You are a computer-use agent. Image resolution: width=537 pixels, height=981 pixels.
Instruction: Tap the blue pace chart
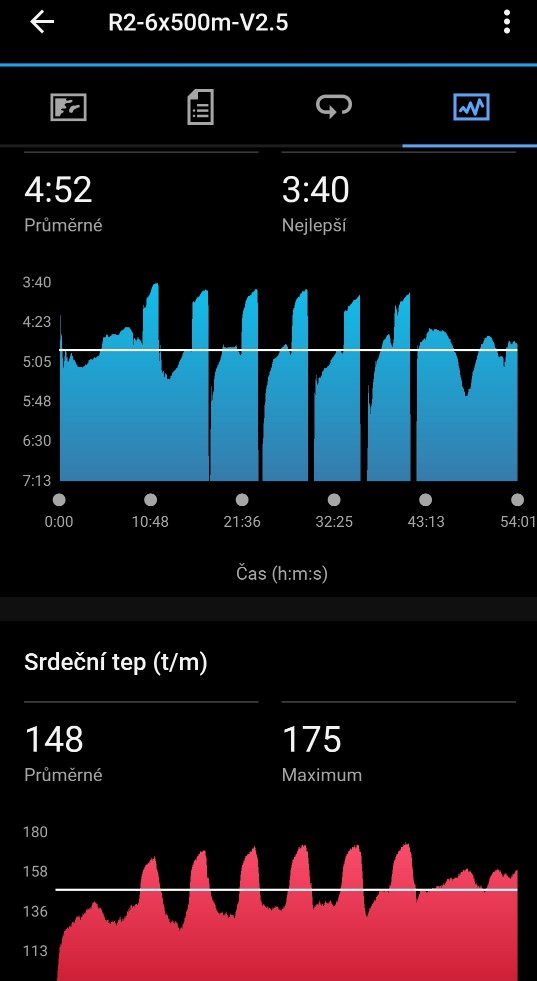click(x=289, y=382)
